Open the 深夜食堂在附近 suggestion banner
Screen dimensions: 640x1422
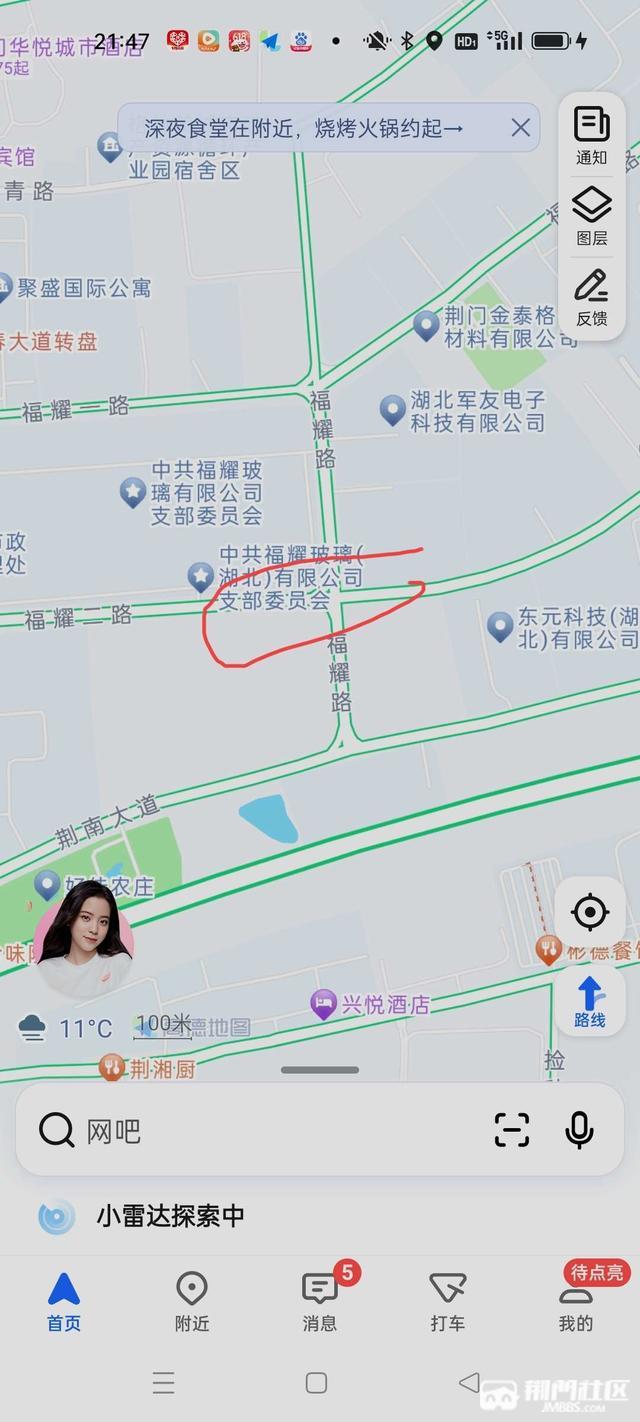(x=303, y=129)
